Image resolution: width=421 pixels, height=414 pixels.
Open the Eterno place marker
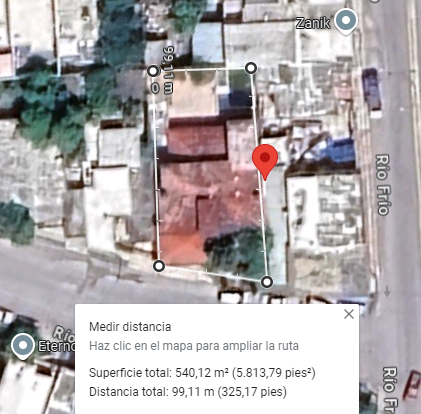23,346
